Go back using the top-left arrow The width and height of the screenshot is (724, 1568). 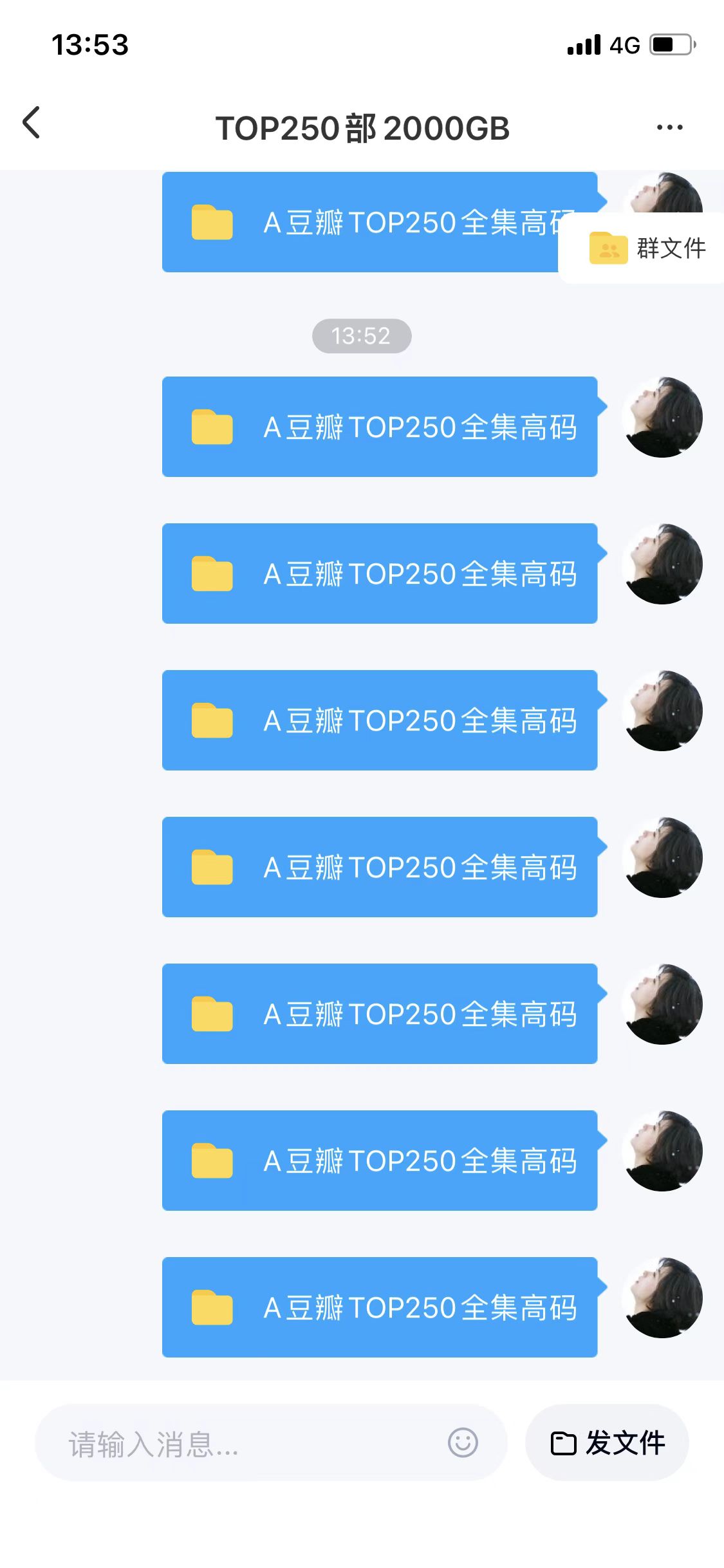click(32, 123)
